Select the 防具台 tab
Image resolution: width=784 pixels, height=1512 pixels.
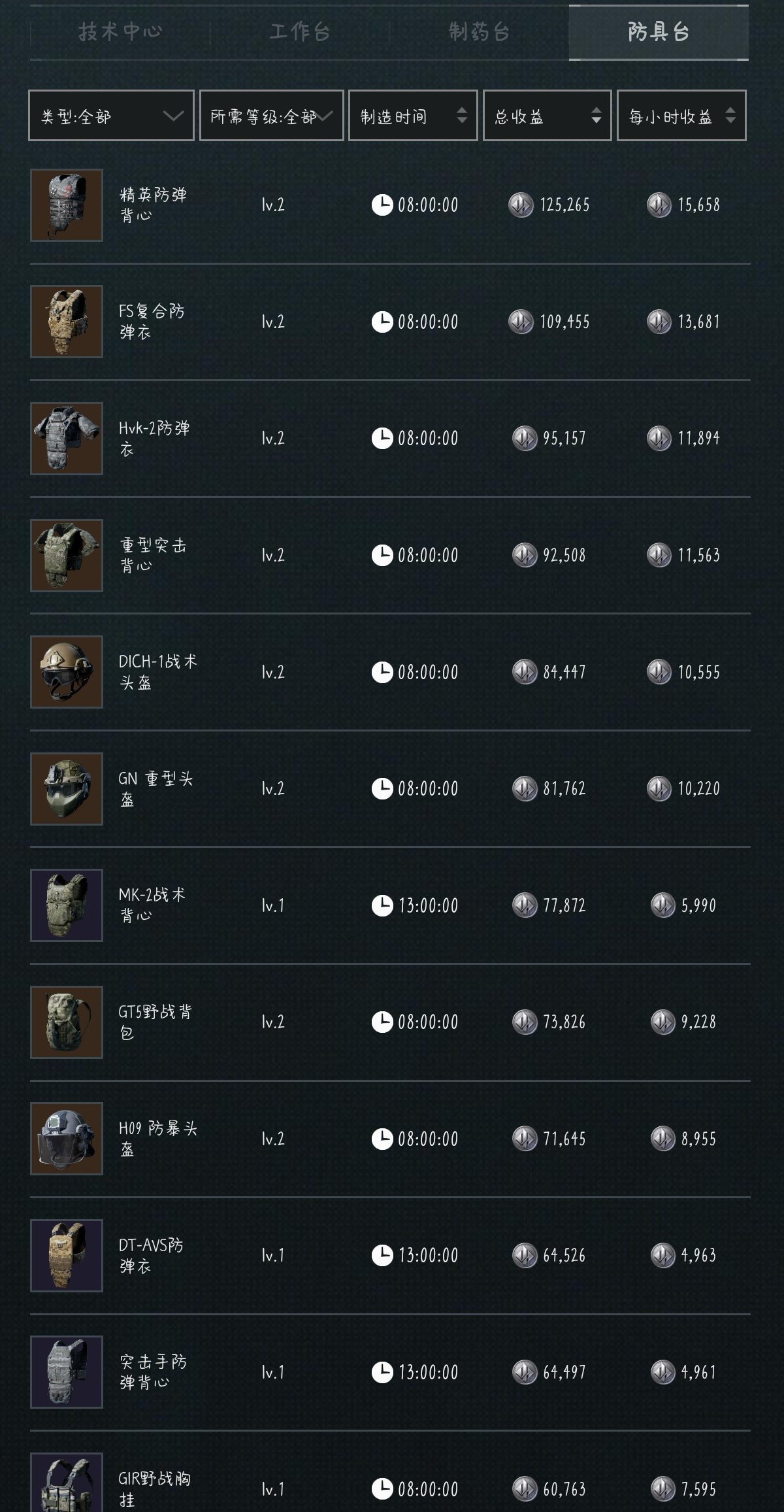pyautogui.click(x=659, y=32)
